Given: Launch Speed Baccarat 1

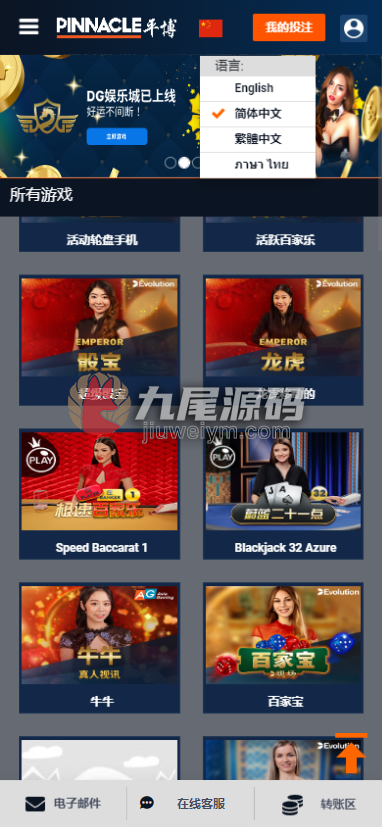Looking at the screenshot, I should tap(100, 494).
